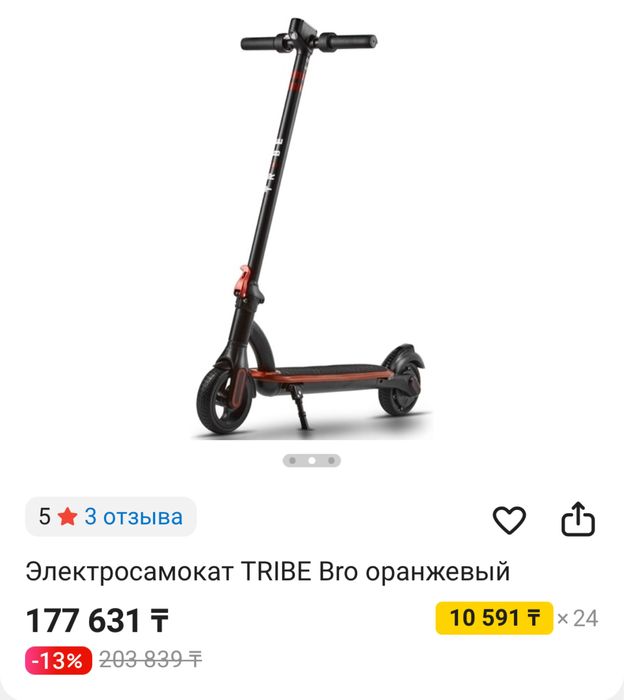The image size is (624, 700).
Task: Share this product
Action: pos(578,519)
